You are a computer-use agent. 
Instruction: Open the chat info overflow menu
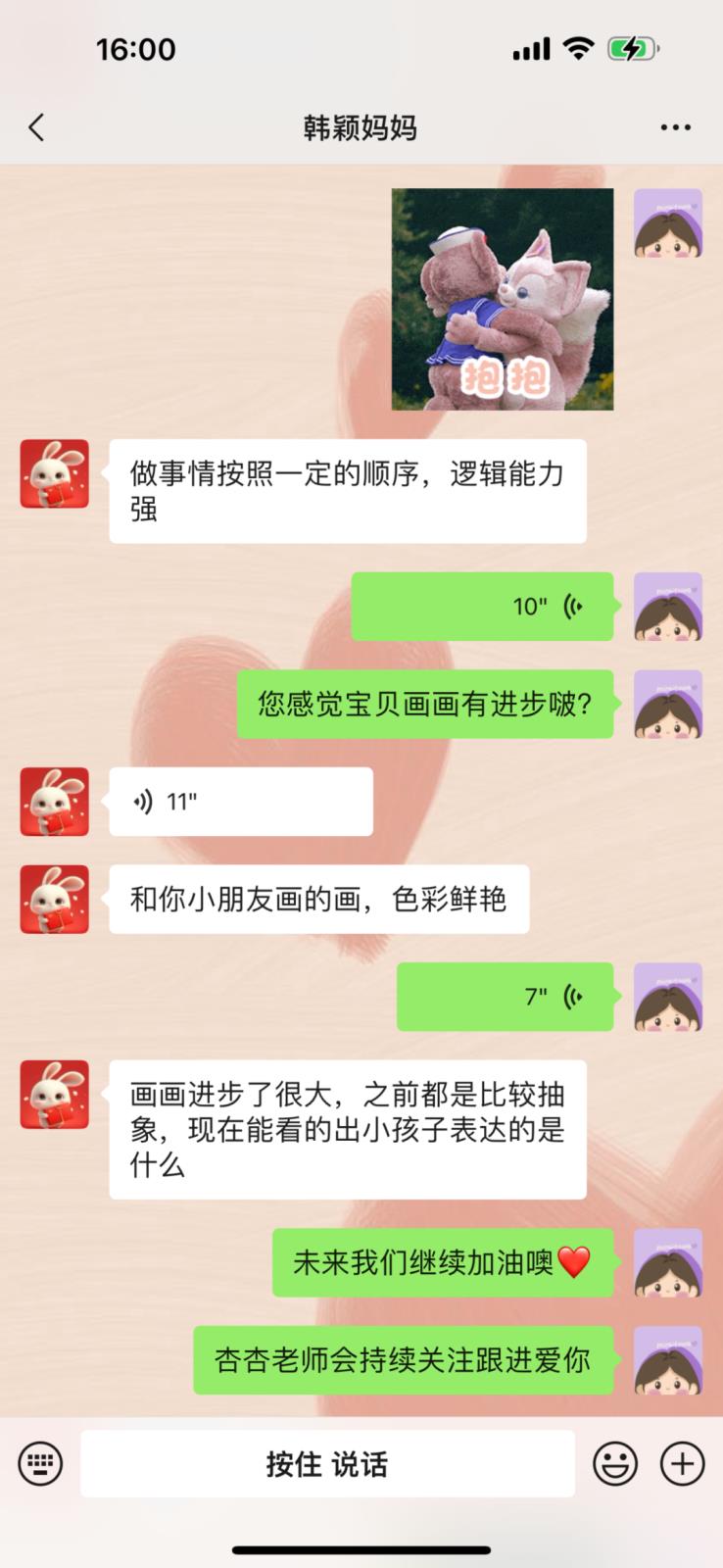[675, 127]
